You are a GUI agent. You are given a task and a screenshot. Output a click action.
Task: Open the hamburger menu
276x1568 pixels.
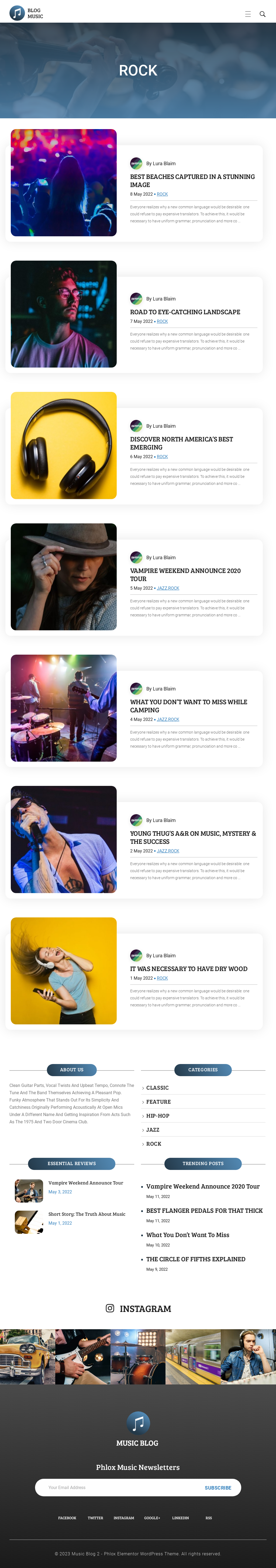coord(247,14)
